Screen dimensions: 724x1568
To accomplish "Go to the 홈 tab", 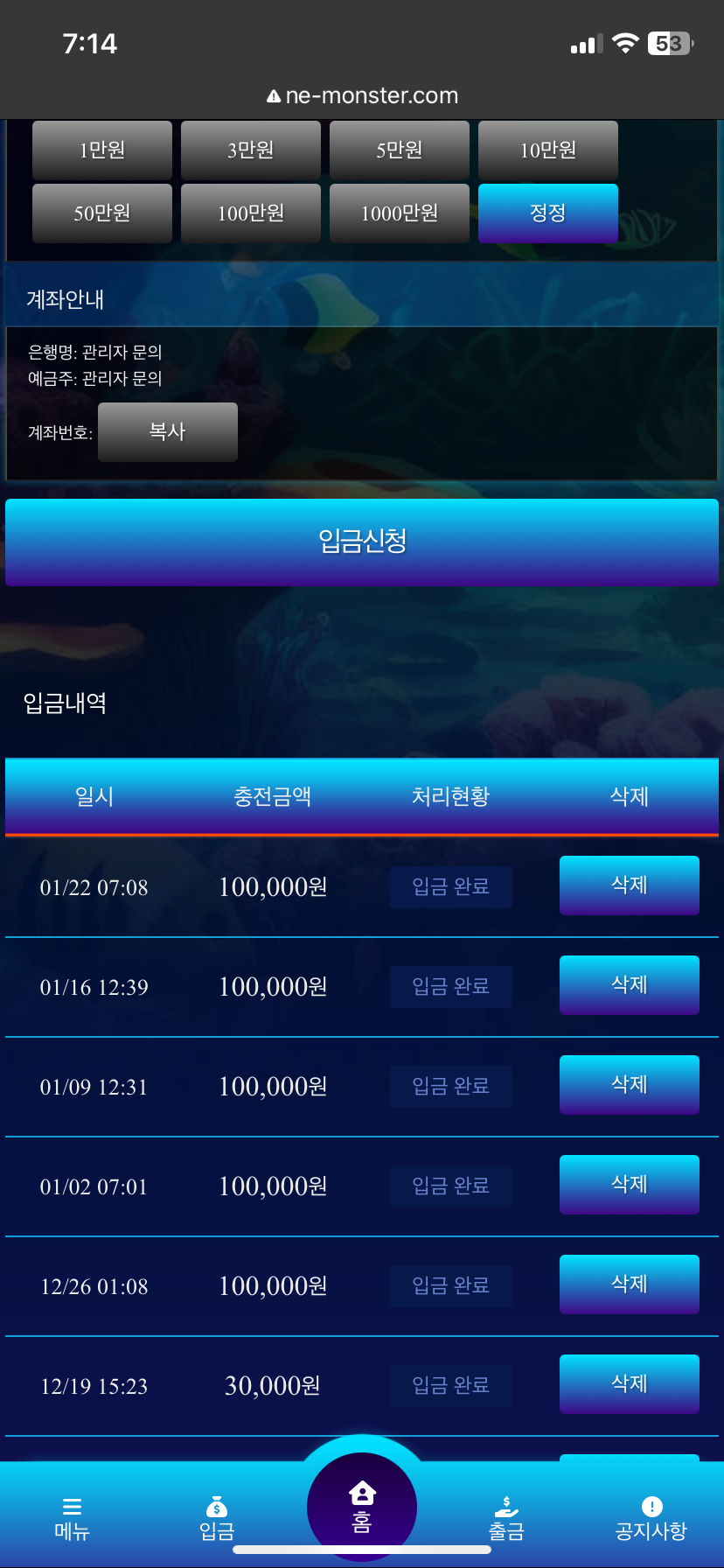I will point(362,1506).
